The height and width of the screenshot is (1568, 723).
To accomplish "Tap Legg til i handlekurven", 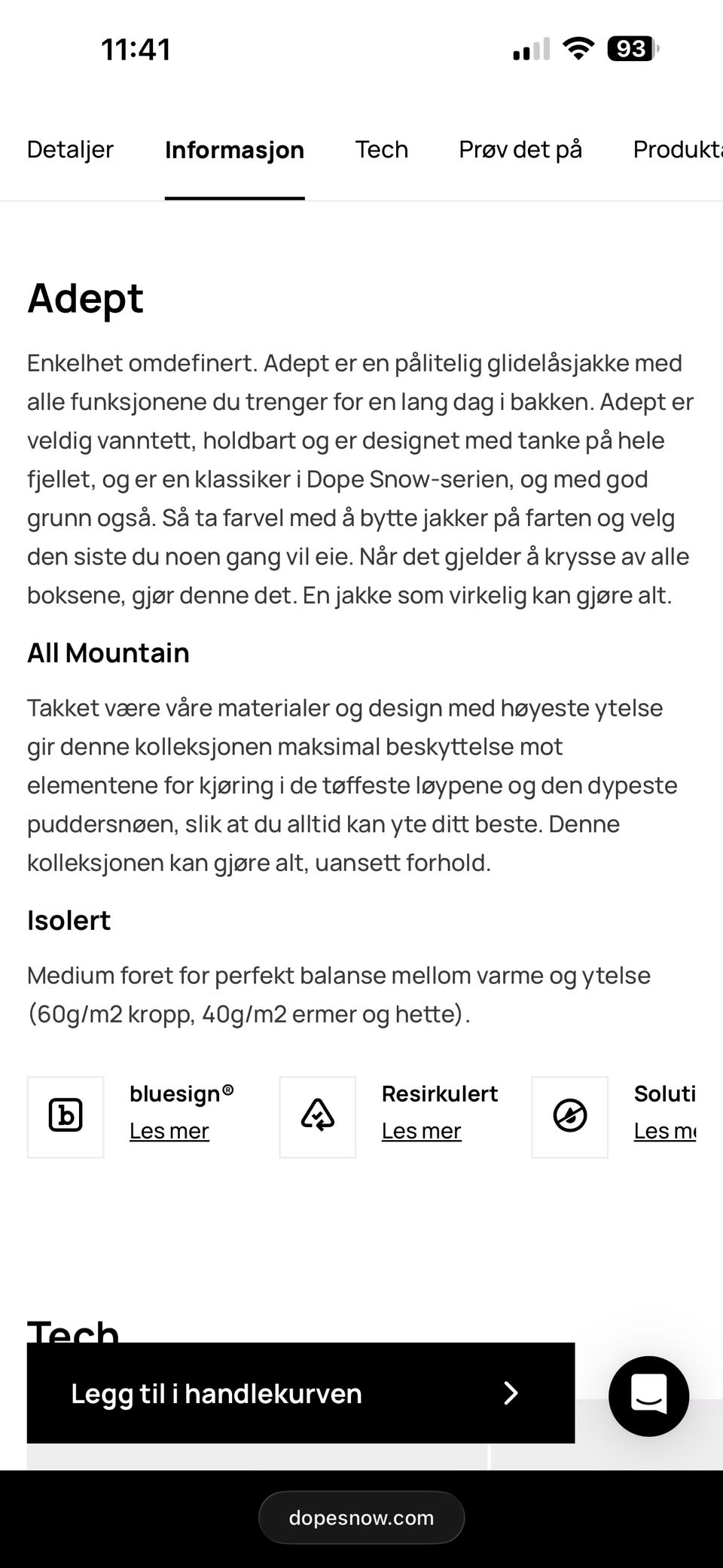I will [216, 1393].
